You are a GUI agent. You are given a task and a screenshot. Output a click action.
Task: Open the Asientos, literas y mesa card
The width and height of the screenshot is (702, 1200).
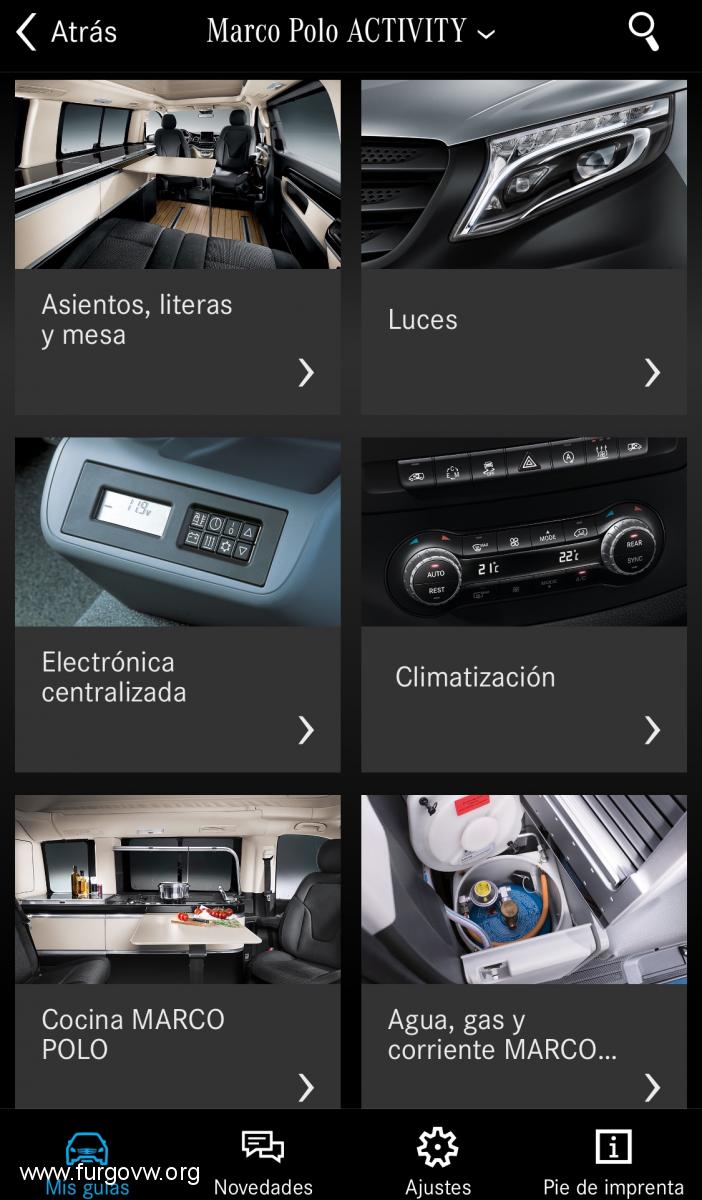[x=177, y=247]
